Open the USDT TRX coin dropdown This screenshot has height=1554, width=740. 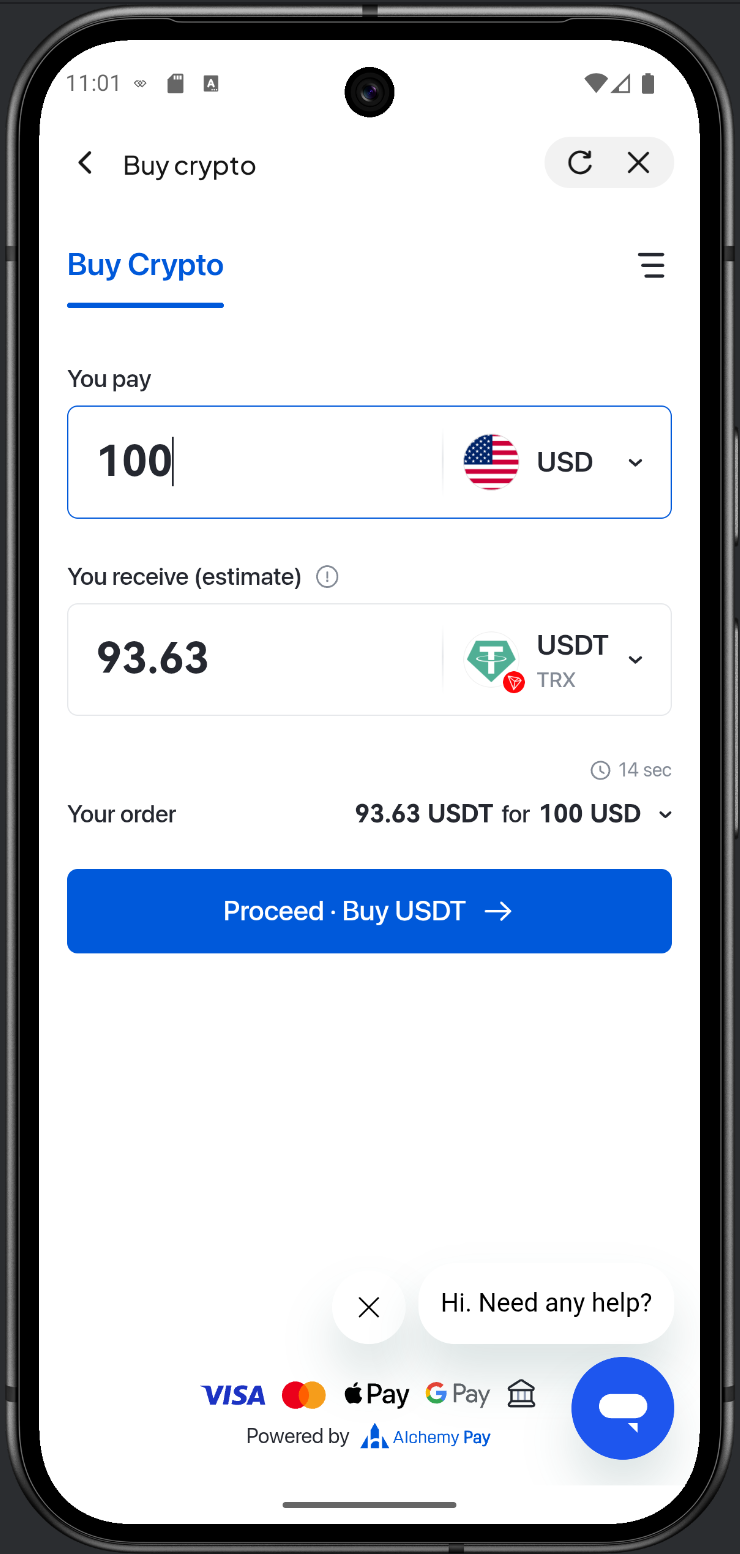click(556, 660)
